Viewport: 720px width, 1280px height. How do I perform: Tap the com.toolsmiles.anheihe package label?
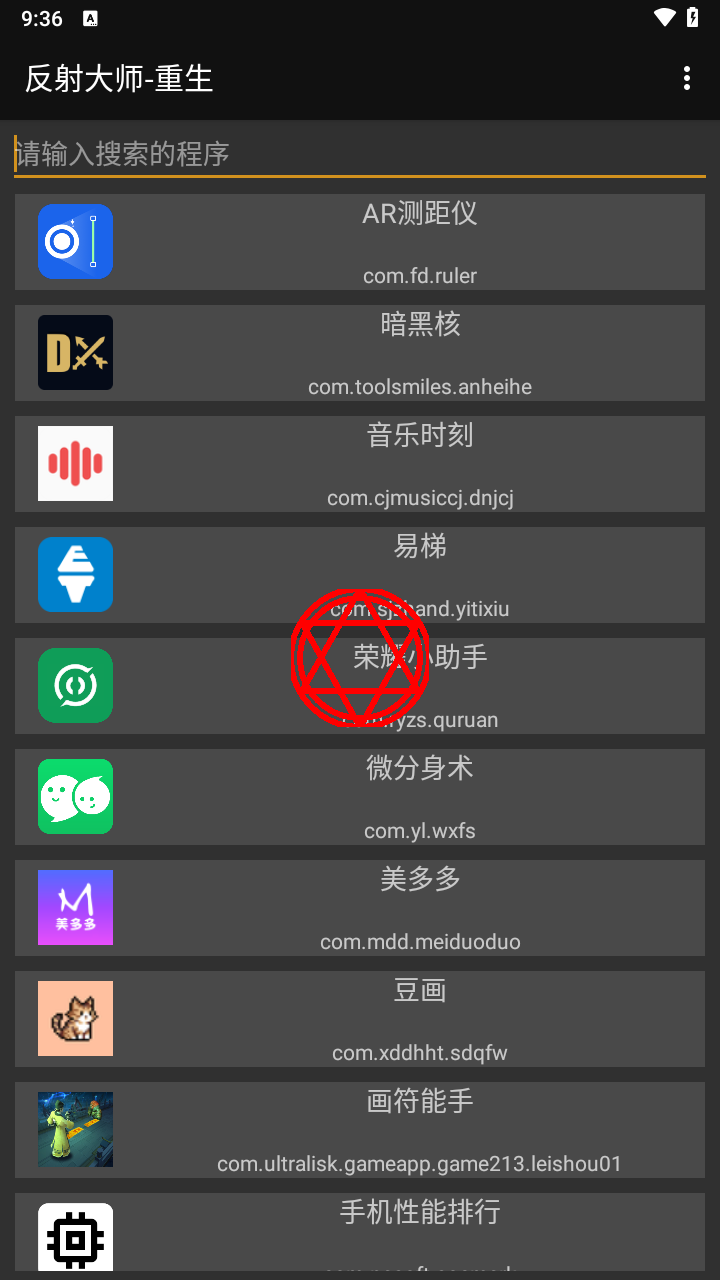pyautogui.click(x=420, y=386)
